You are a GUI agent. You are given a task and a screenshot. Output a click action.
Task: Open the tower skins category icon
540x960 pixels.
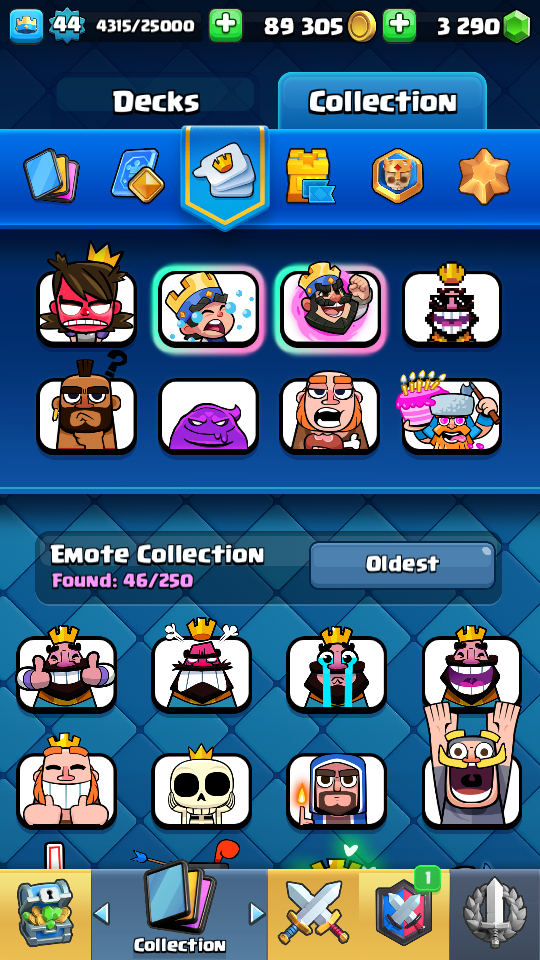(x=310, y=176)
